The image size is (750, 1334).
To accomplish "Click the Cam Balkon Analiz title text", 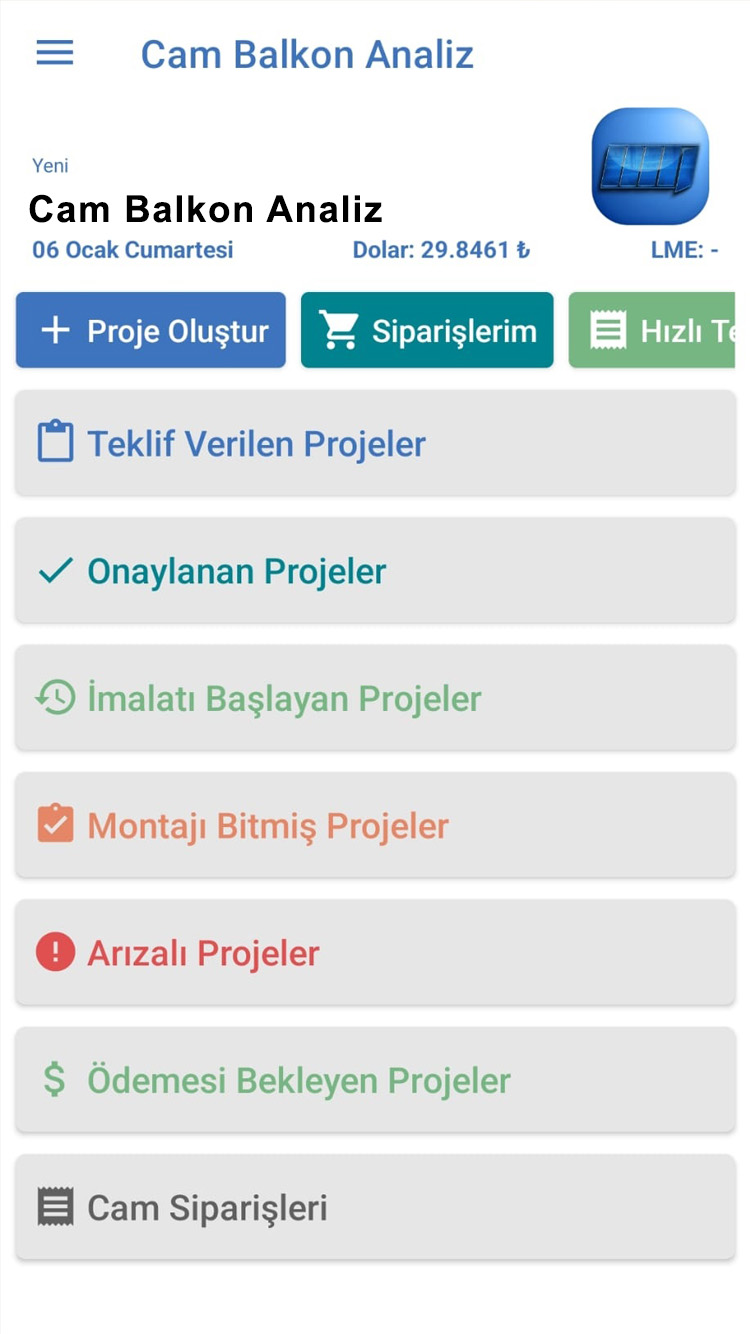I will click(x=306, y=54).
